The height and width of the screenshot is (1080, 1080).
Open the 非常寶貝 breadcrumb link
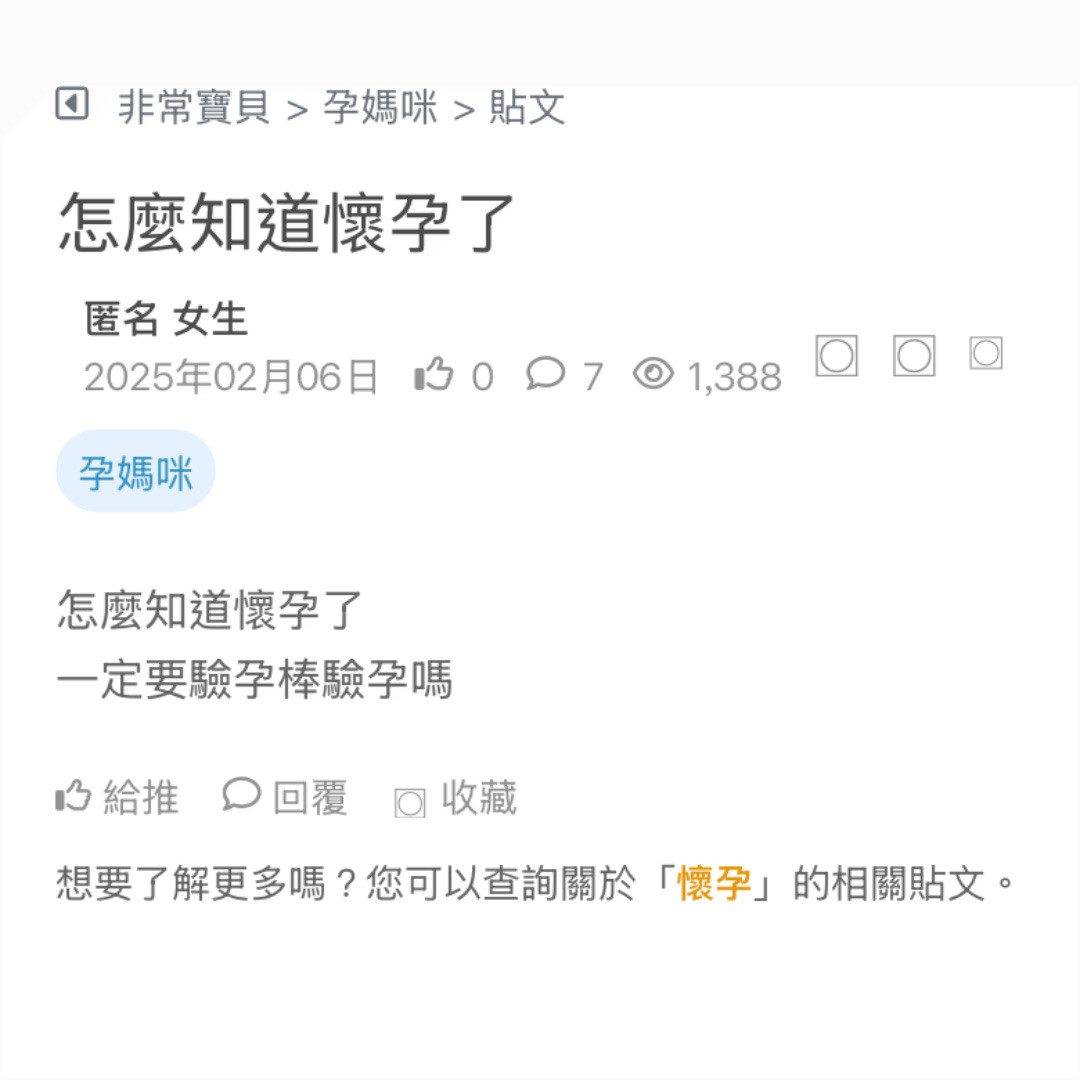[x=194, y=107]
